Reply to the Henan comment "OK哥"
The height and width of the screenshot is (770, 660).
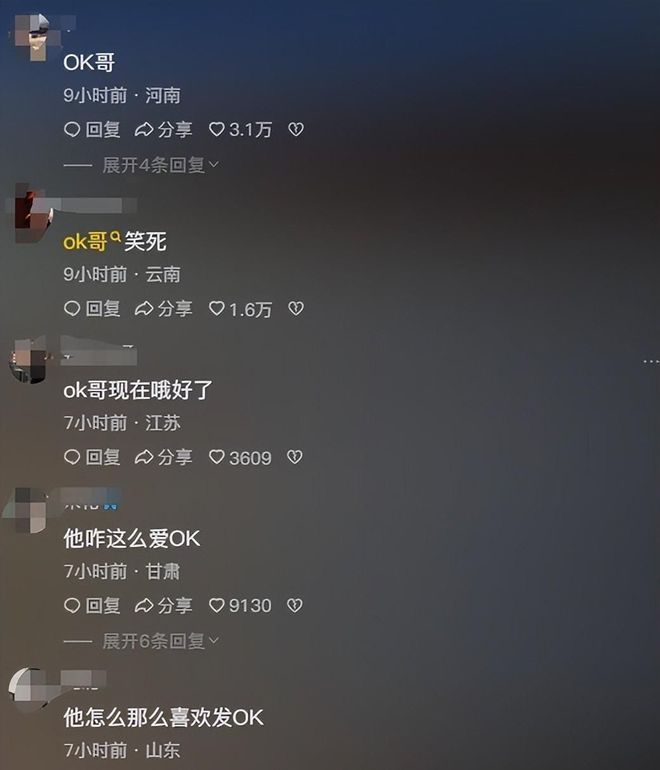(92, 129)
